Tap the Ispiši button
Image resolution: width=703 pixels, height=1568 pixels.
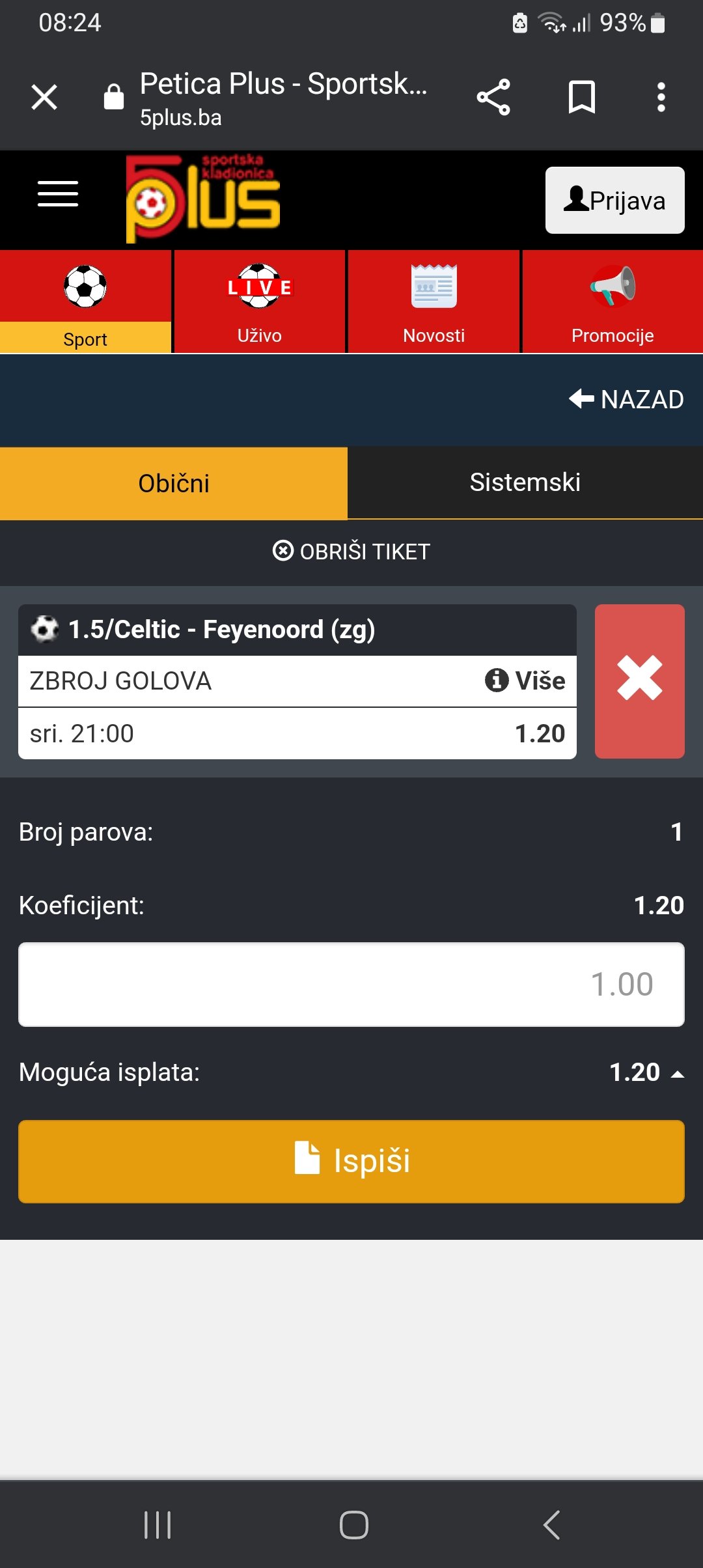click(351, 1161)
